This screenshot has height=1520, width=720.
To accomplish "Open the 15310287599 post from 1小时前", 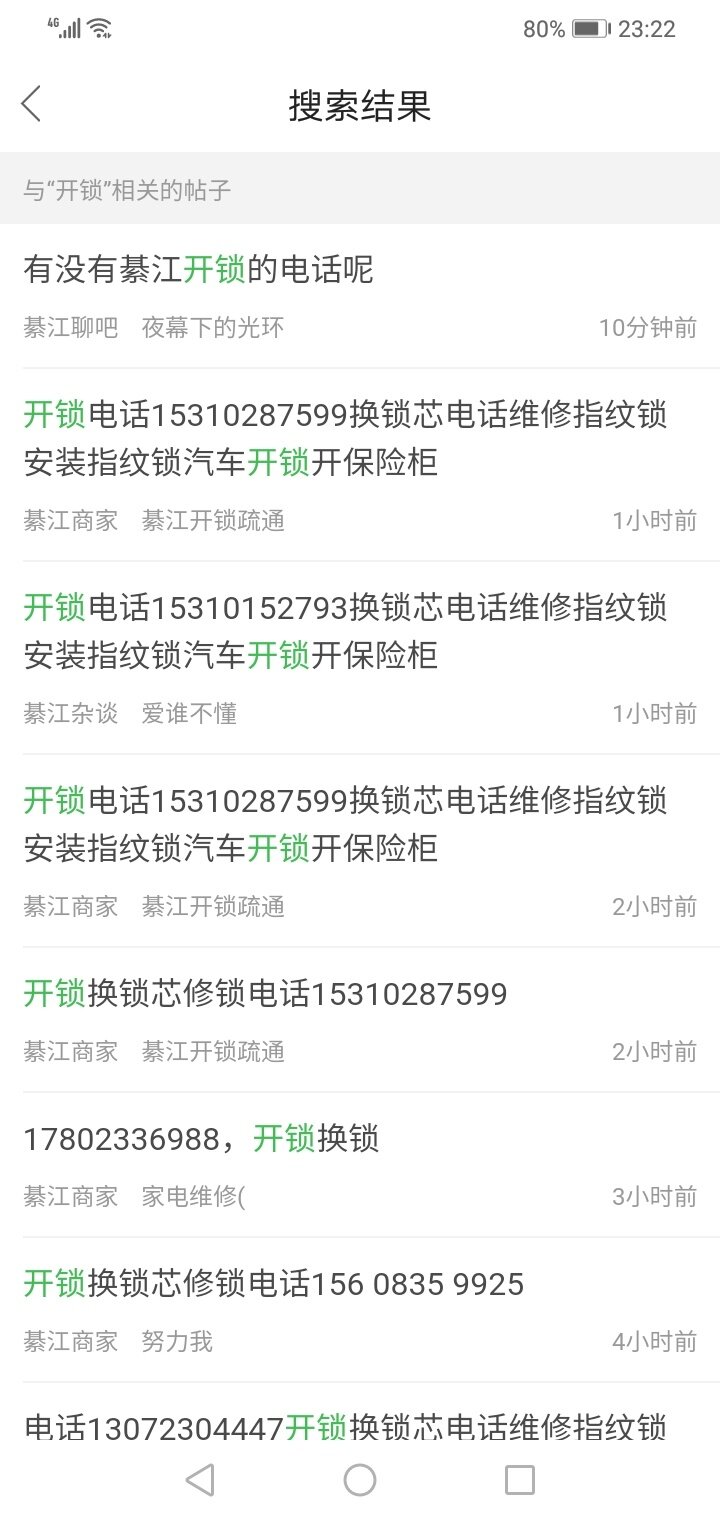I will tap(360, 465).
